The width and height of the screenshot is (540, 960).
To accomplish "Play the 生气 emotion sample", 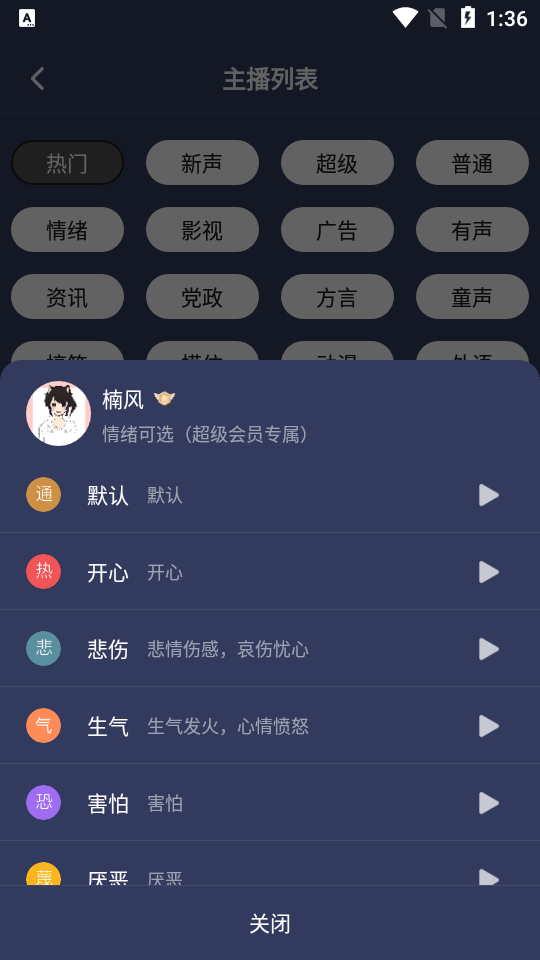I will pyautogui.click(x=489, y=726).
